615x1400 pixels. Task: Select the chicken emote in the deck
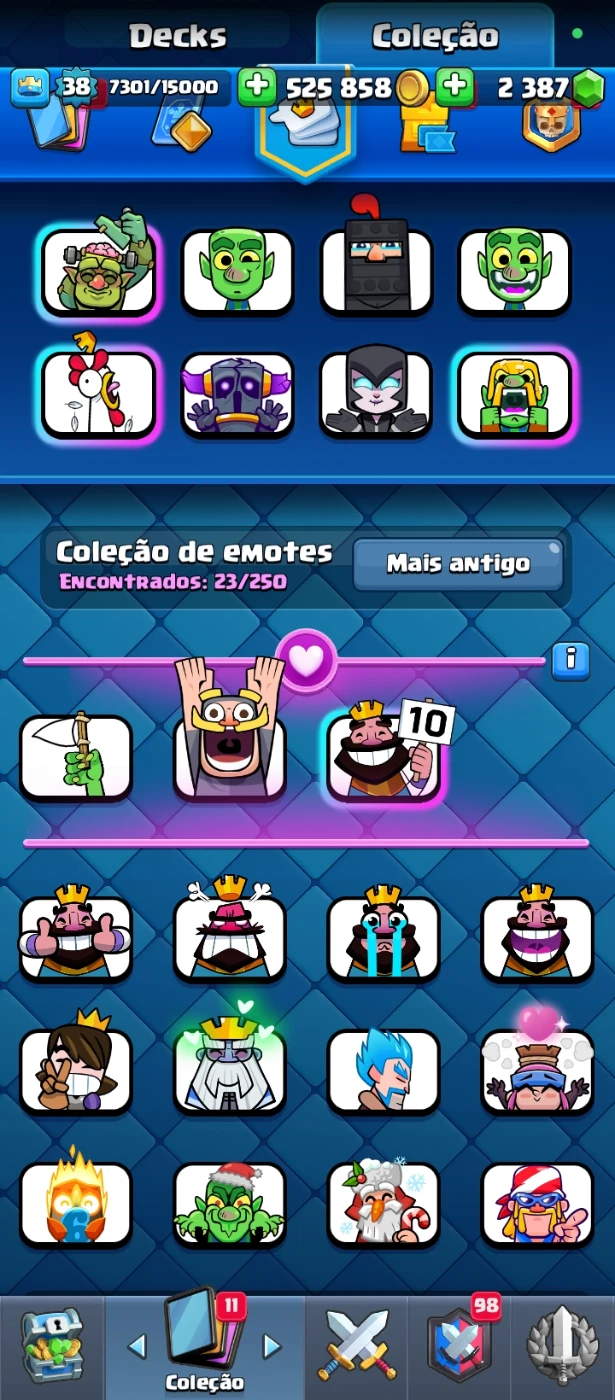[x=98, y=392]
